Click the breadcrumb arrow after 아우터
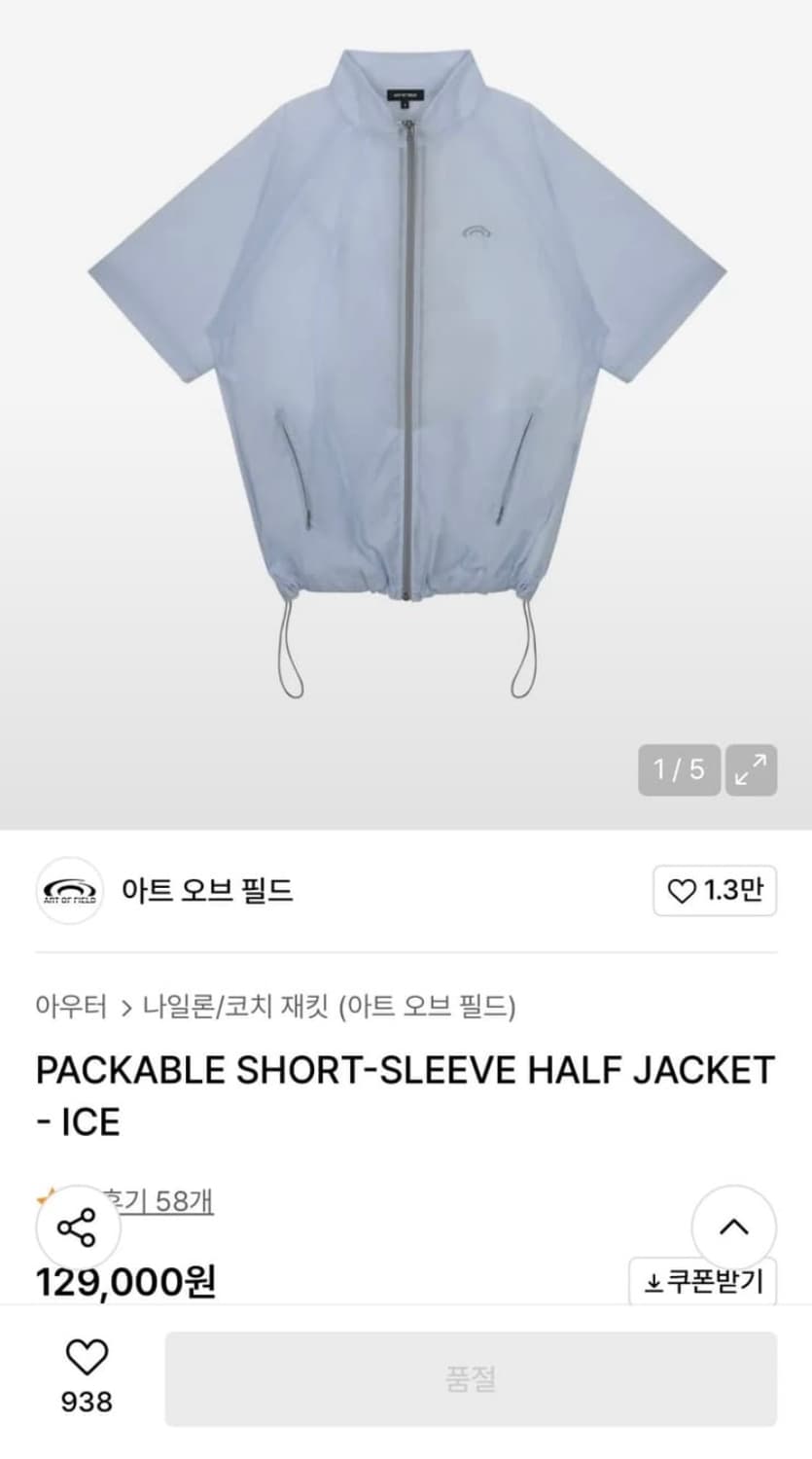Screen dimensions: 812x1459 coord(128,1008)
